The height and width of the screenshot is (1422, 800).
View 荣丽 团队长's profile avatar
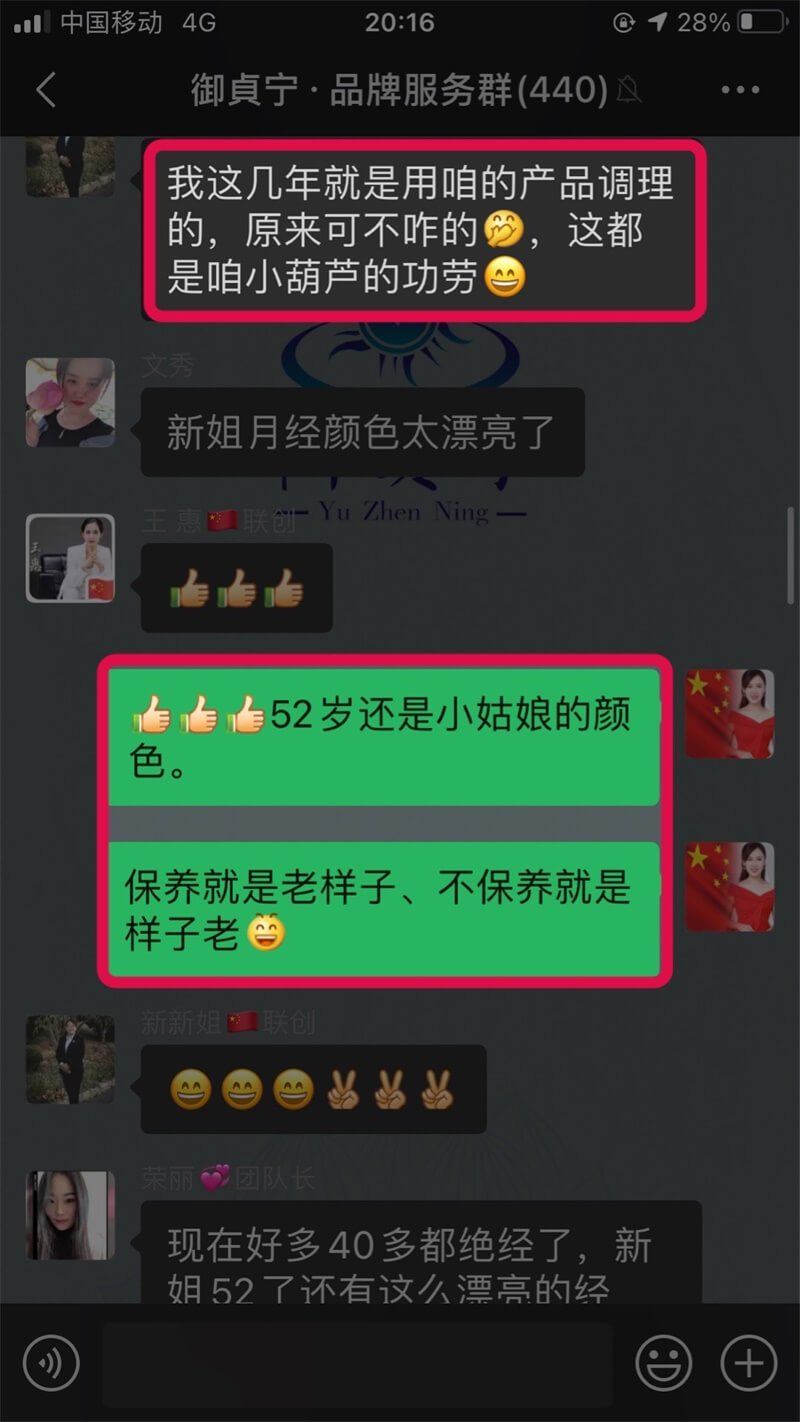(70, 1215)
